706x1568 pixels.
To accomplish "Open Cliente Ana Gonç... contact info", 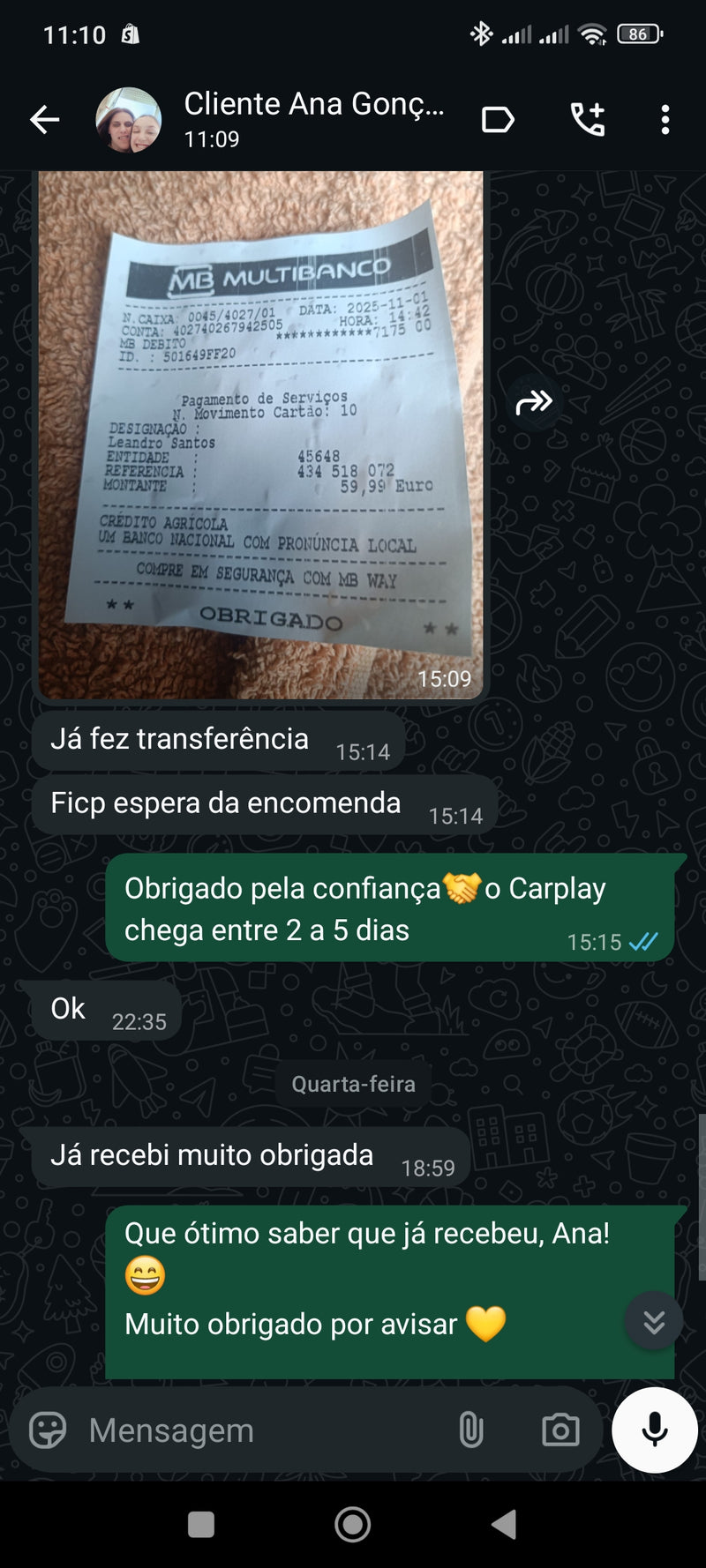I will click(x=313, y=118).
